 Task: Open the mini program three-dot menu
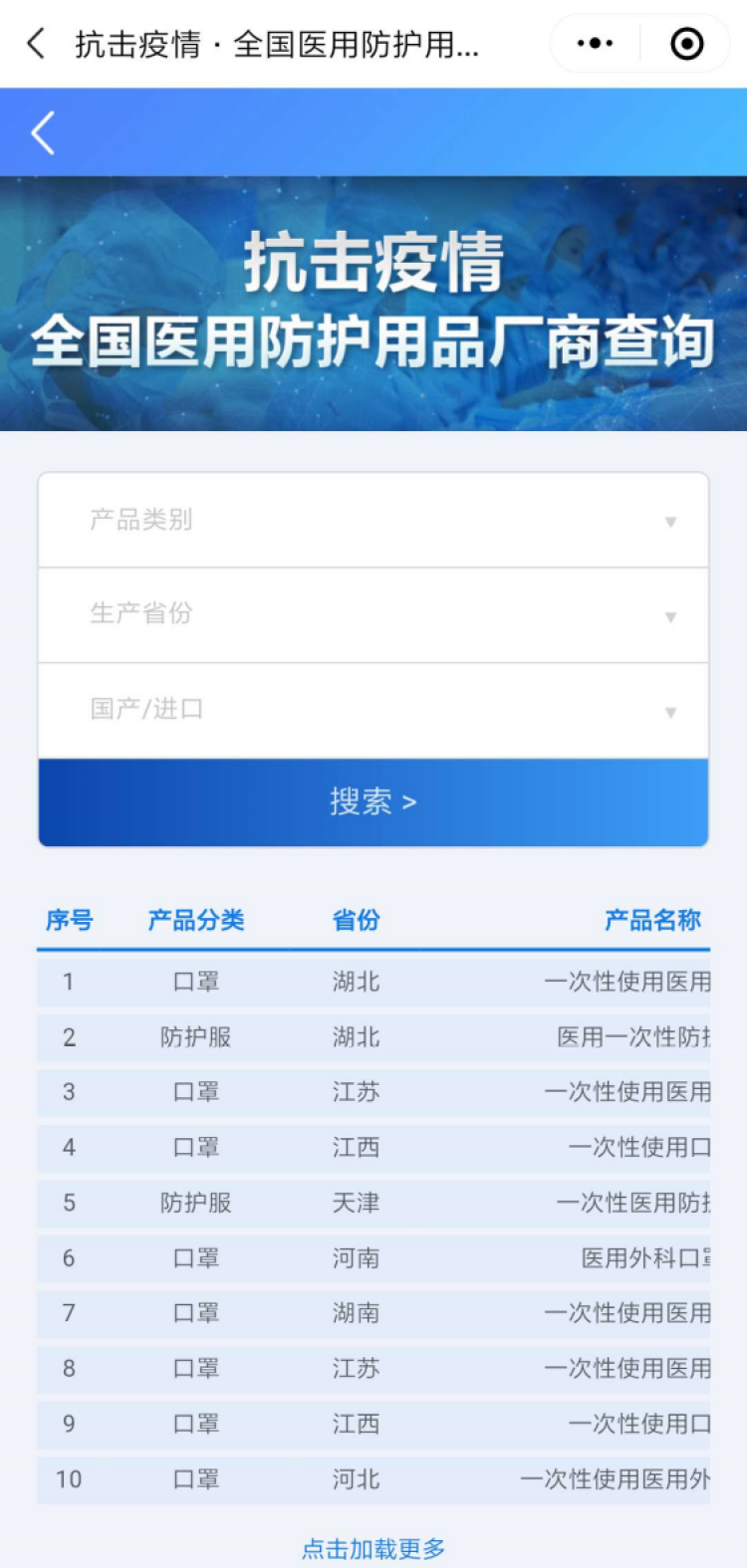(x=596, y=44)
